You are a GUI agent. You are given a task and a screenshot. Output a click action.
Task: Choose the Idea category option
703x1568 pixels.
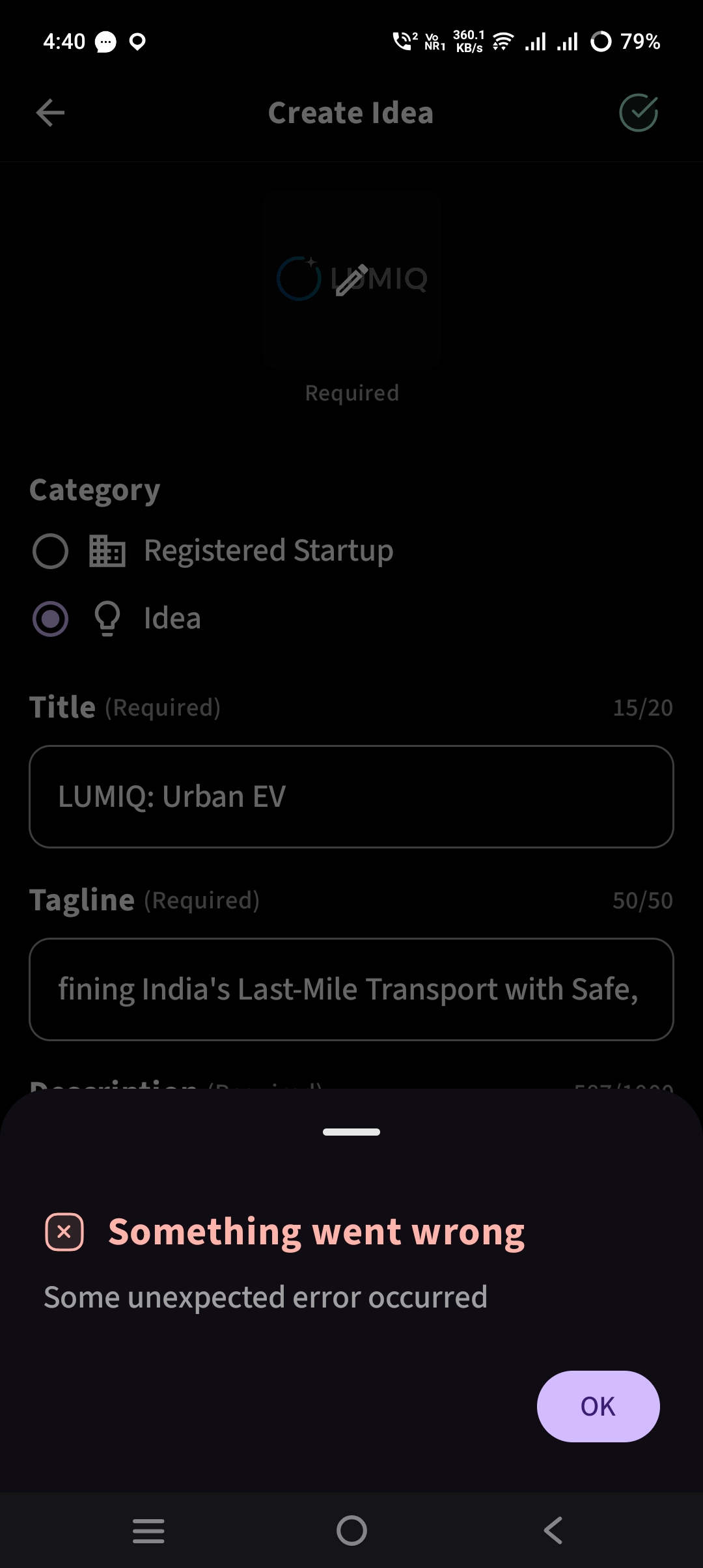51,619
